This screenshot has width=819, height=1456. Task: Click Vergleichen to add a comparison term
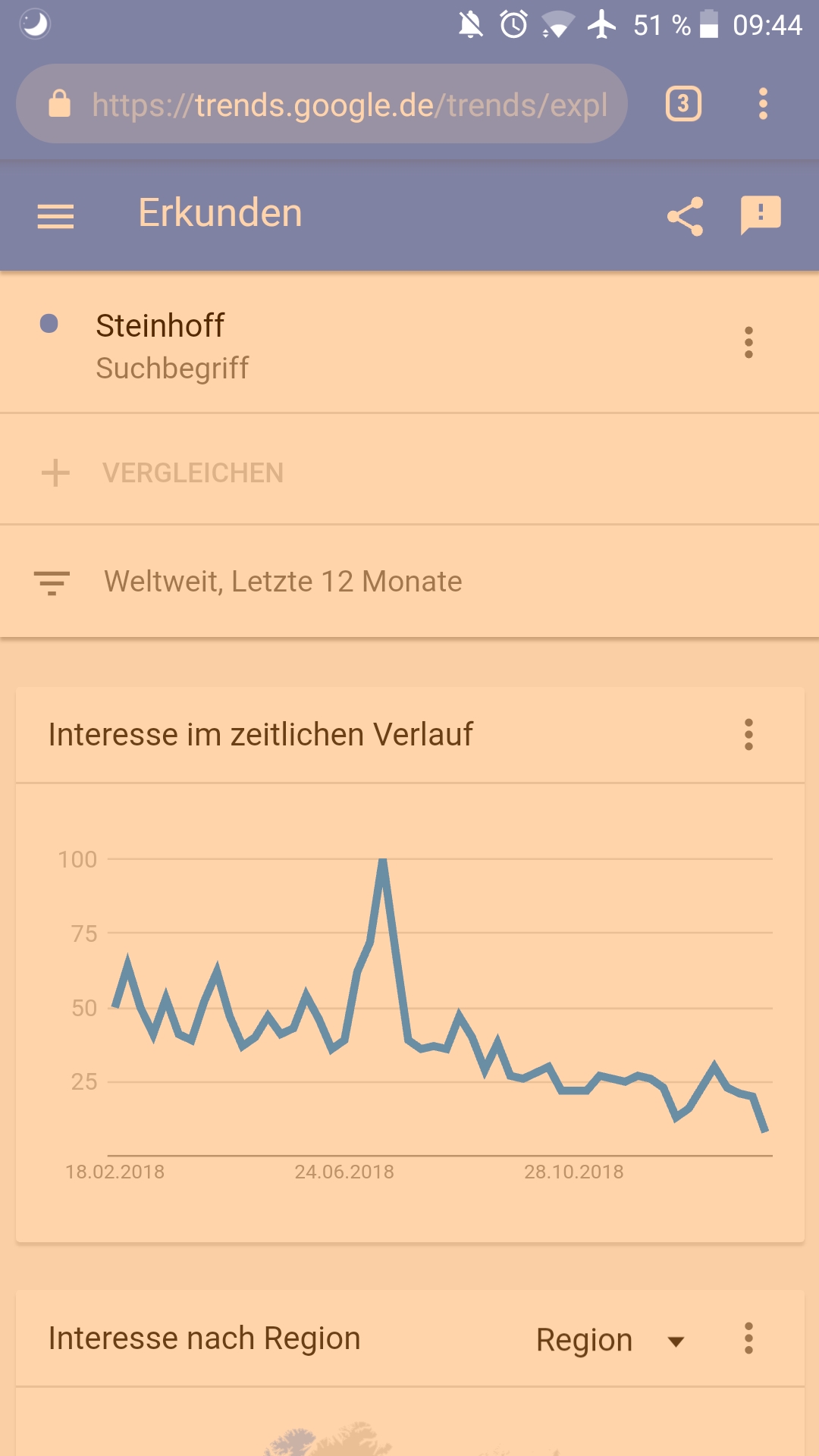193,472
